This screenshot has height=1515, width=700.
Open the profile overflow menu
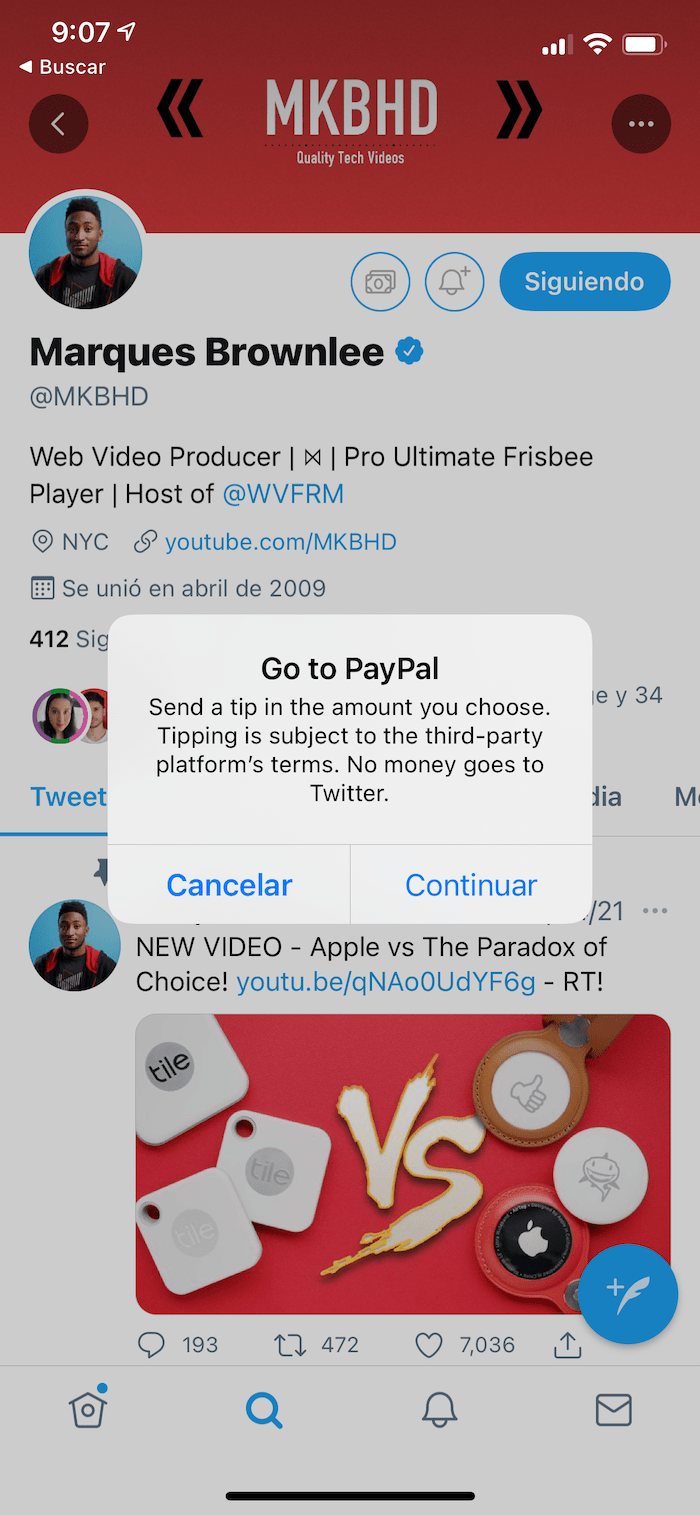coord(641,124)
